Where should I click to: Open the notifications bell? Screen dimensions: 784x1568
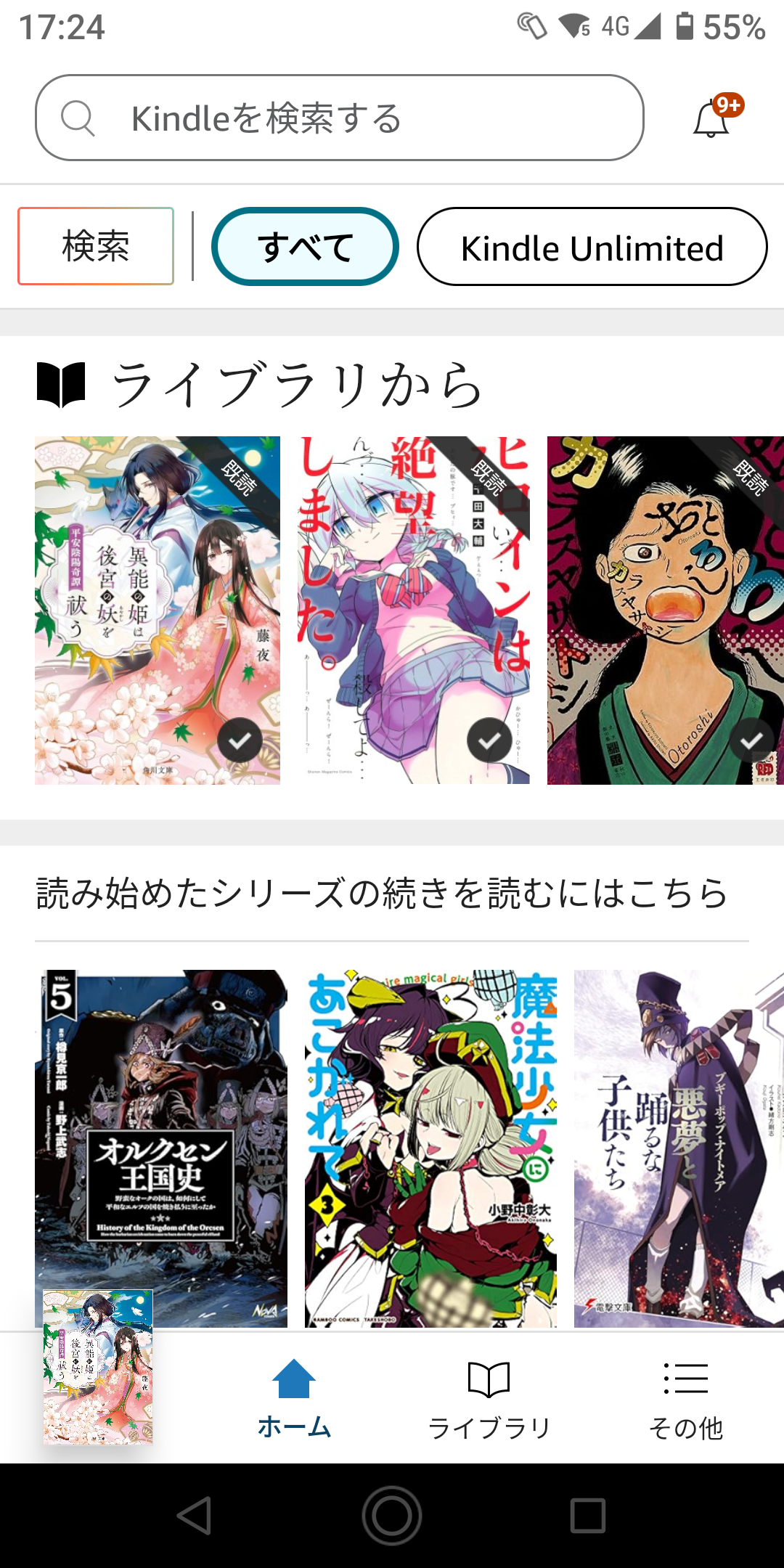(x=712, y=119)
